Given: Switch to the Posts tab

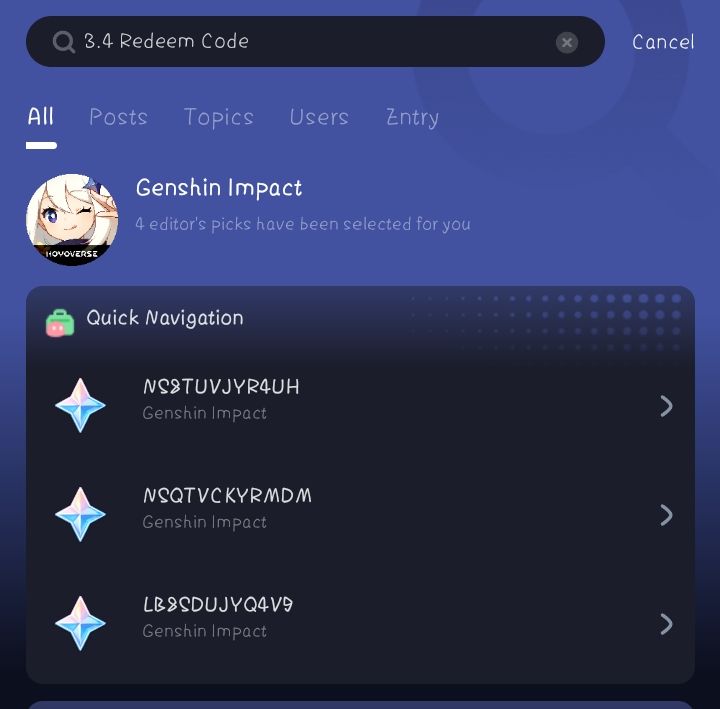Looking at the screenshot, I should pyautogui.click(x=118, y=117).
